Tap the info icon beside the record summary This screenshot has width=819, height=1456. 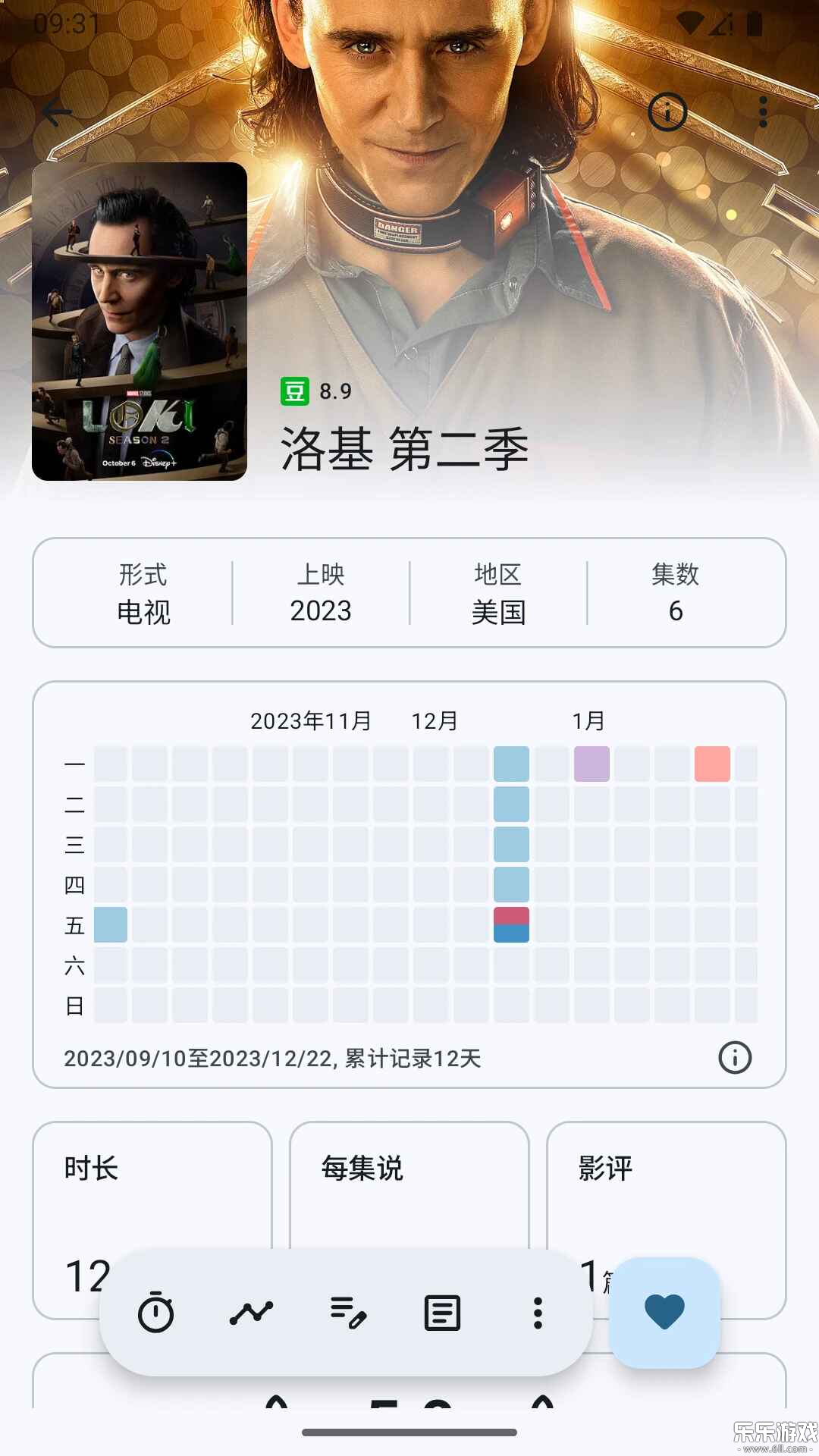coord(734,1056)
